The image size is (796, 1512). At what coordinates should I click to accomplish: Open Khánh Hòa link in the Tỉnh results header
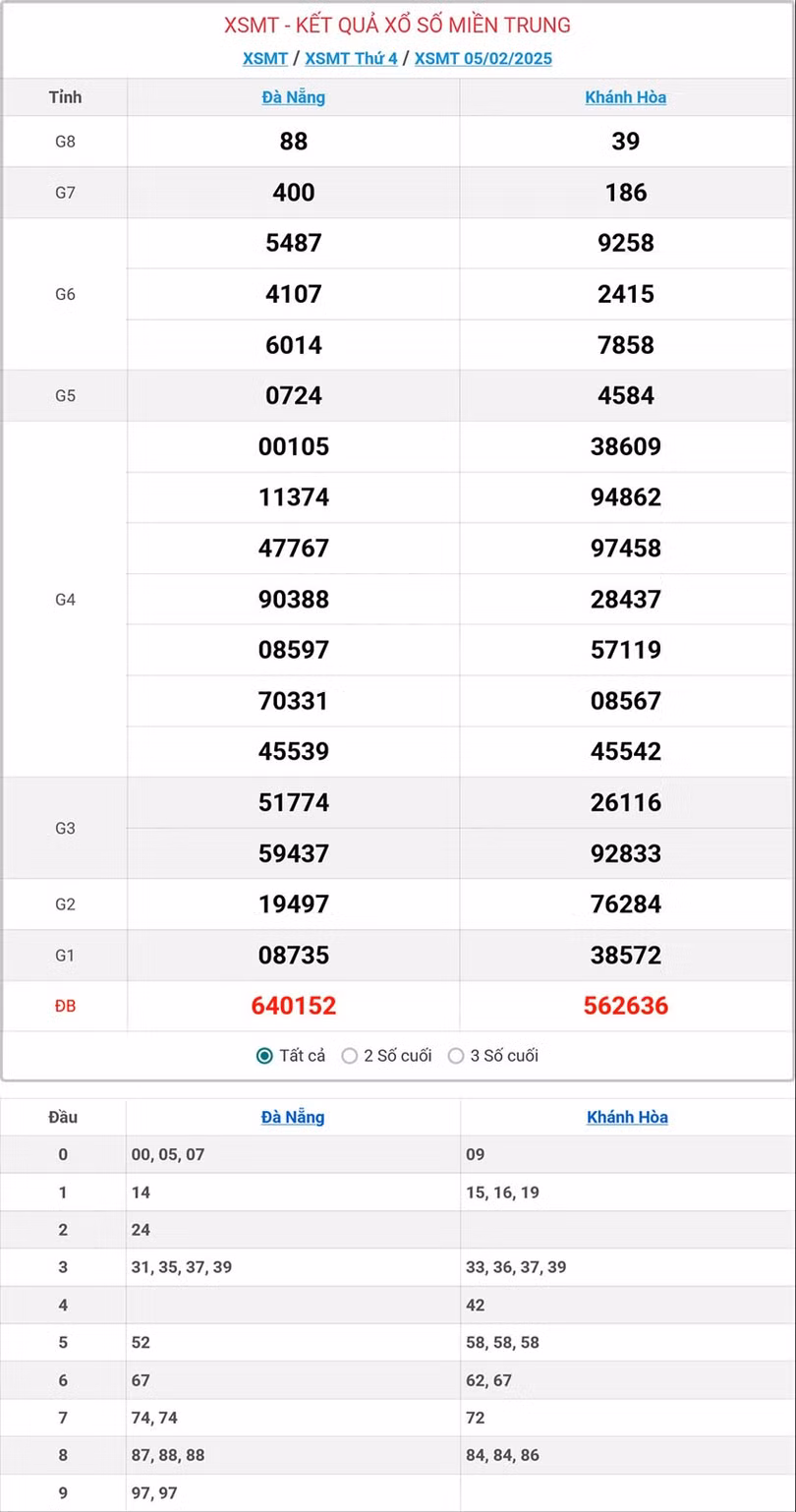pos(625,97)
